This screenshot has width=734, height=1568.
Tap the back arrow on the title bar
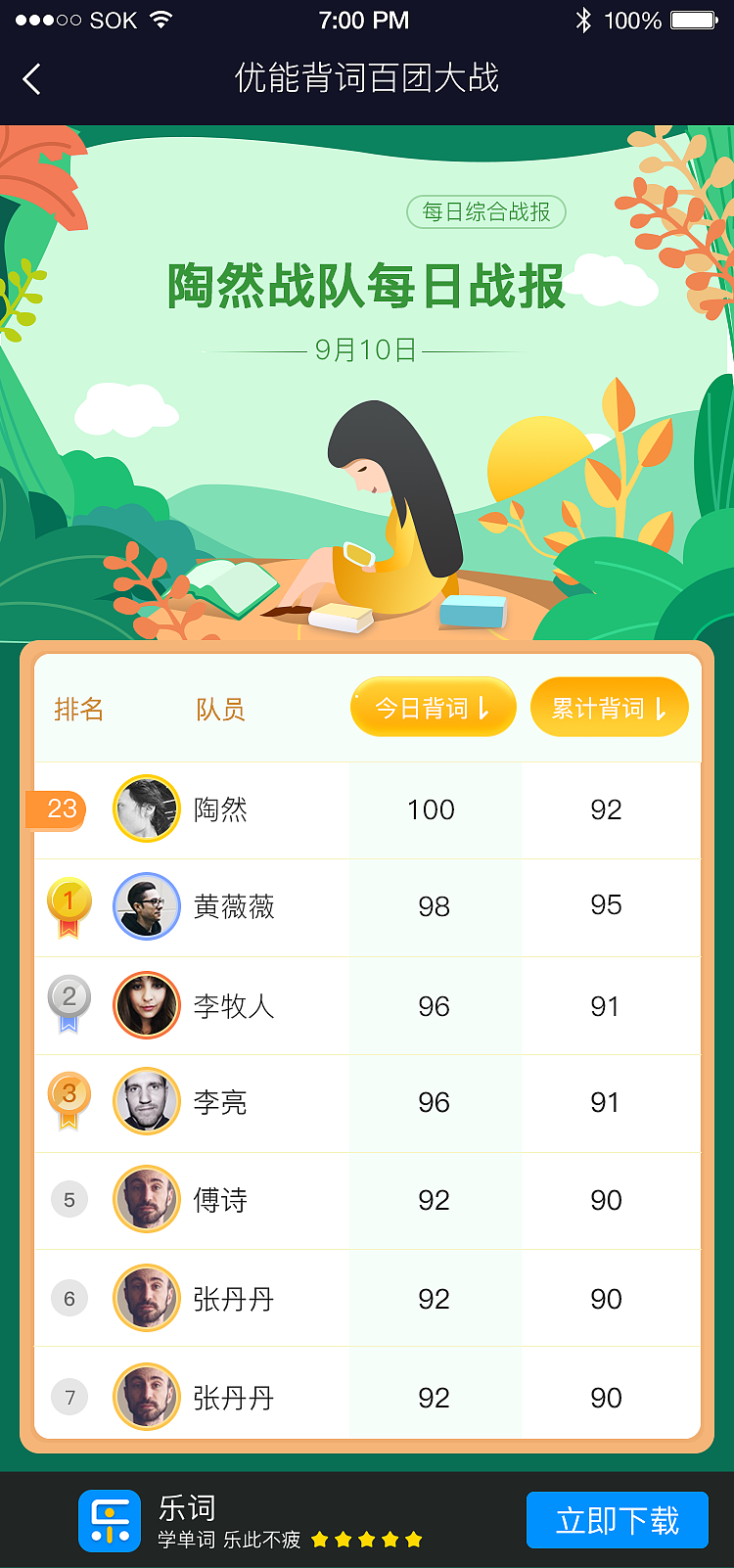(31, 77)
